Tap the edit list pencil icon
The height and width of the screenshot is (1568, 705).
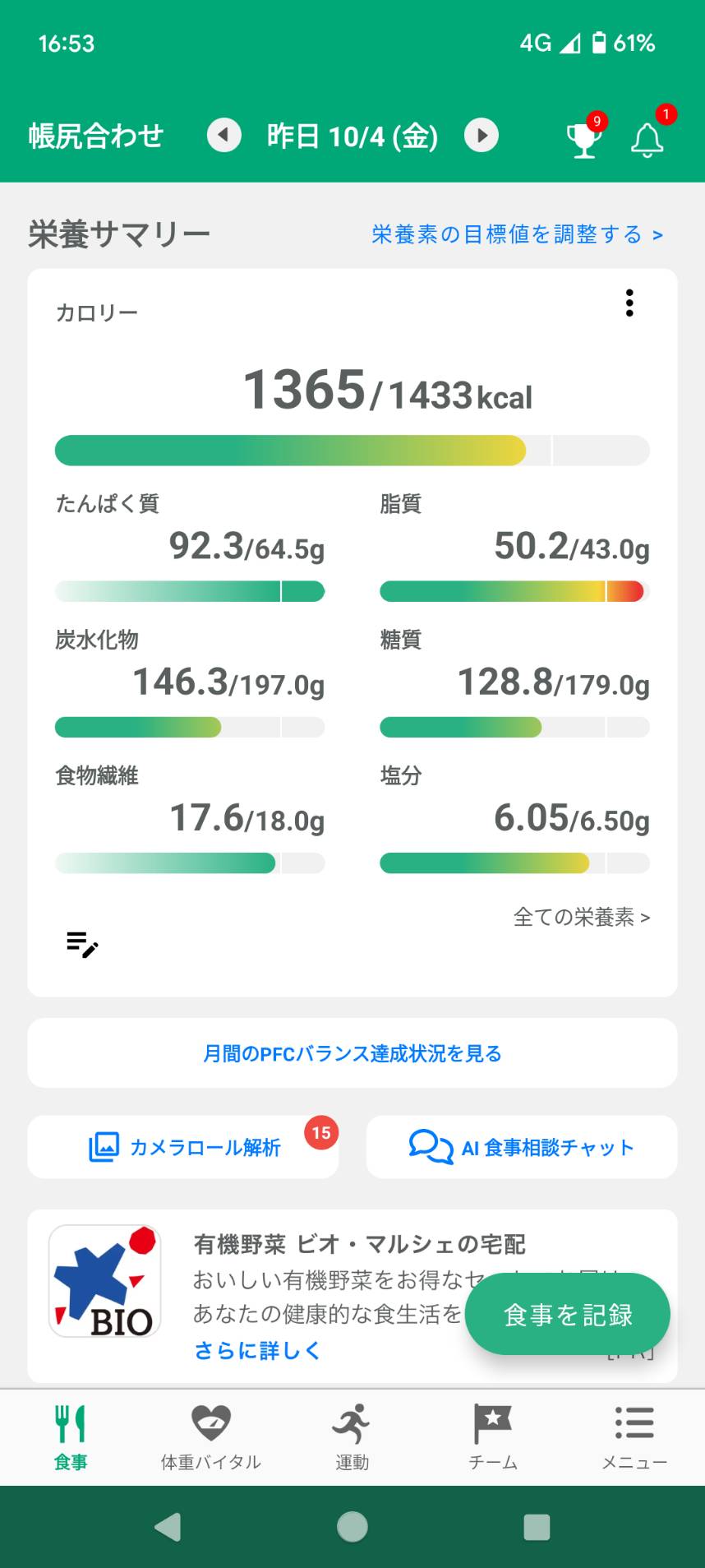[x=82, y=945]
